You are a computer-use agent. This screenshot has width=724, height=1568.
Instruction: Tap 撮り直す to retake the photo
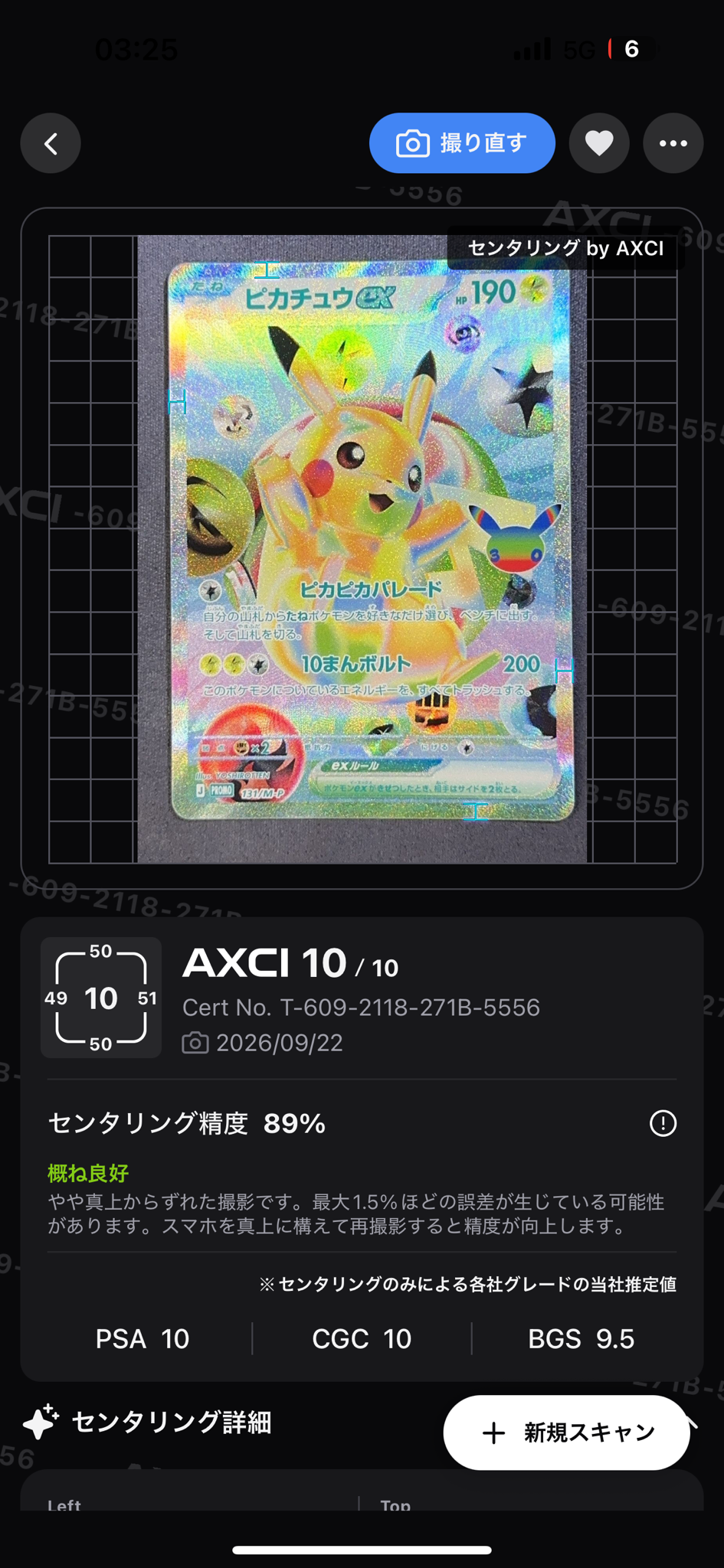coord(462,143)
